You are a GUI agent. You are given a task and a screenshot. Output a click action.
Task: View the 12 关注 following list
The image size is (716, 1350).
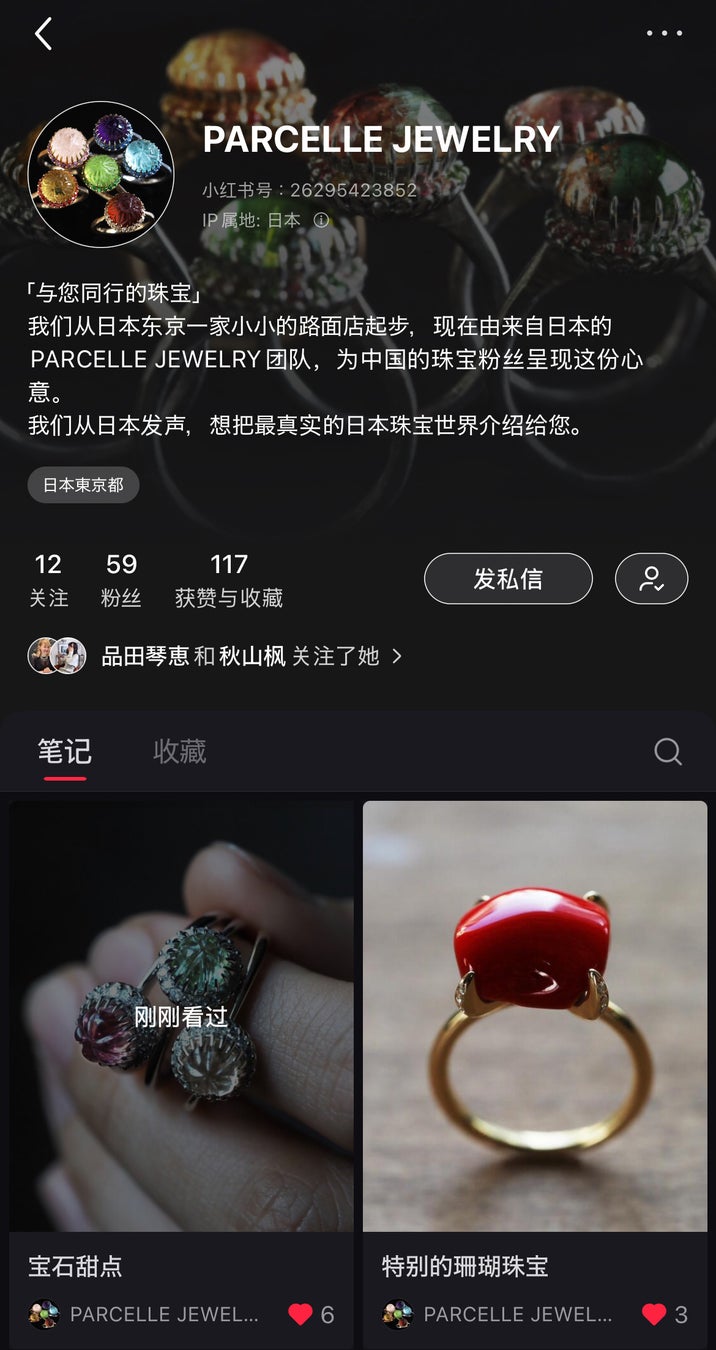tap(48, 579)
